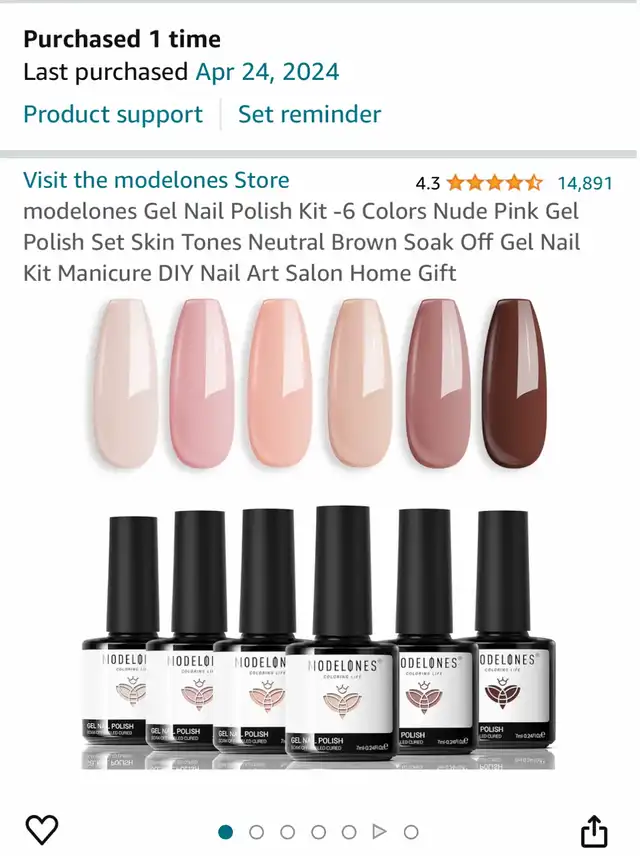The image size is (640, 856).
Task: Visit the modelones Store
Action: point(156,181)
